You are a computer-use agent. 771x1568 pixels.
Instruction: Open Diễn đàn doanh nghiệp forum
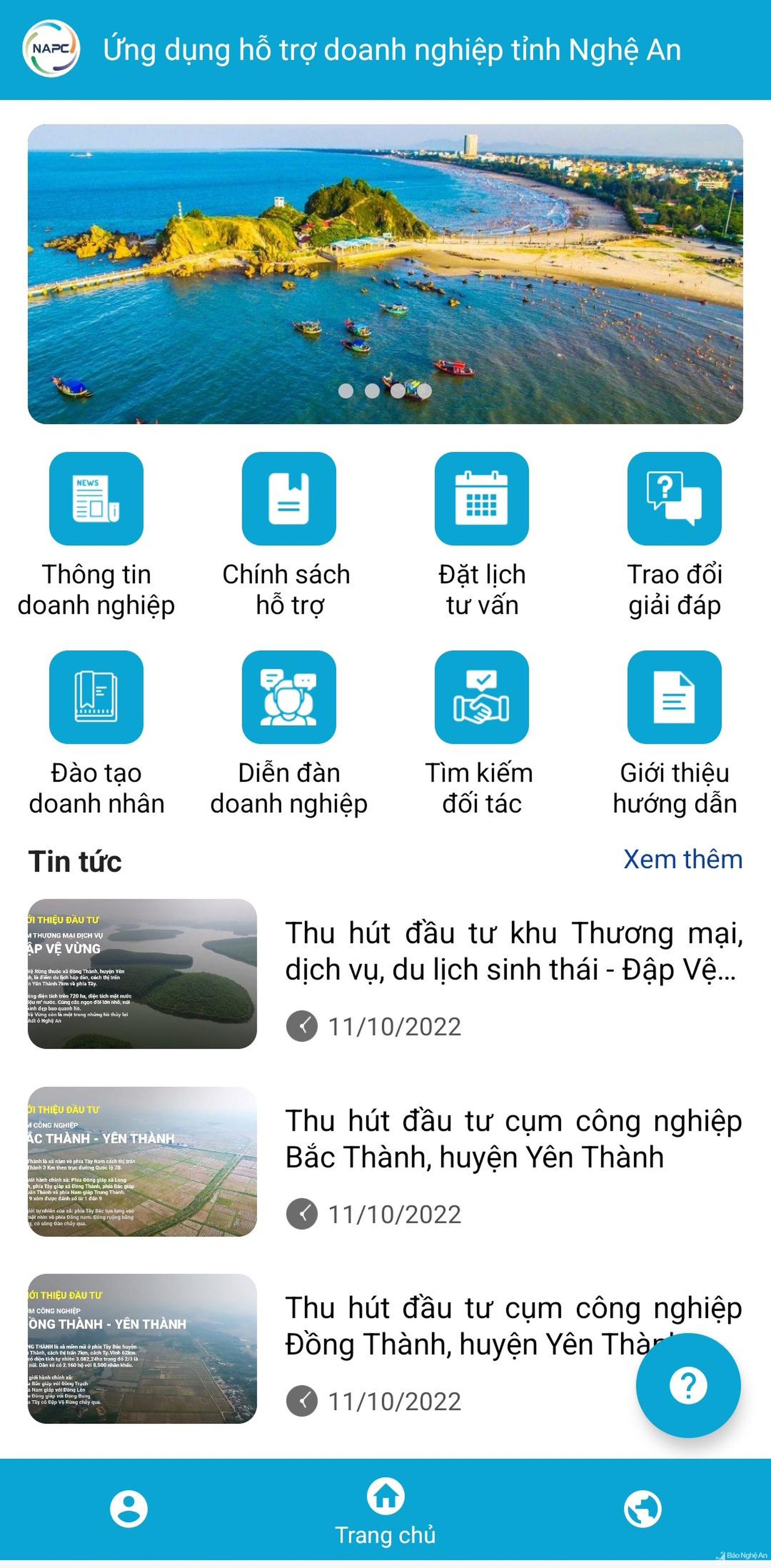tap(289, 697)
